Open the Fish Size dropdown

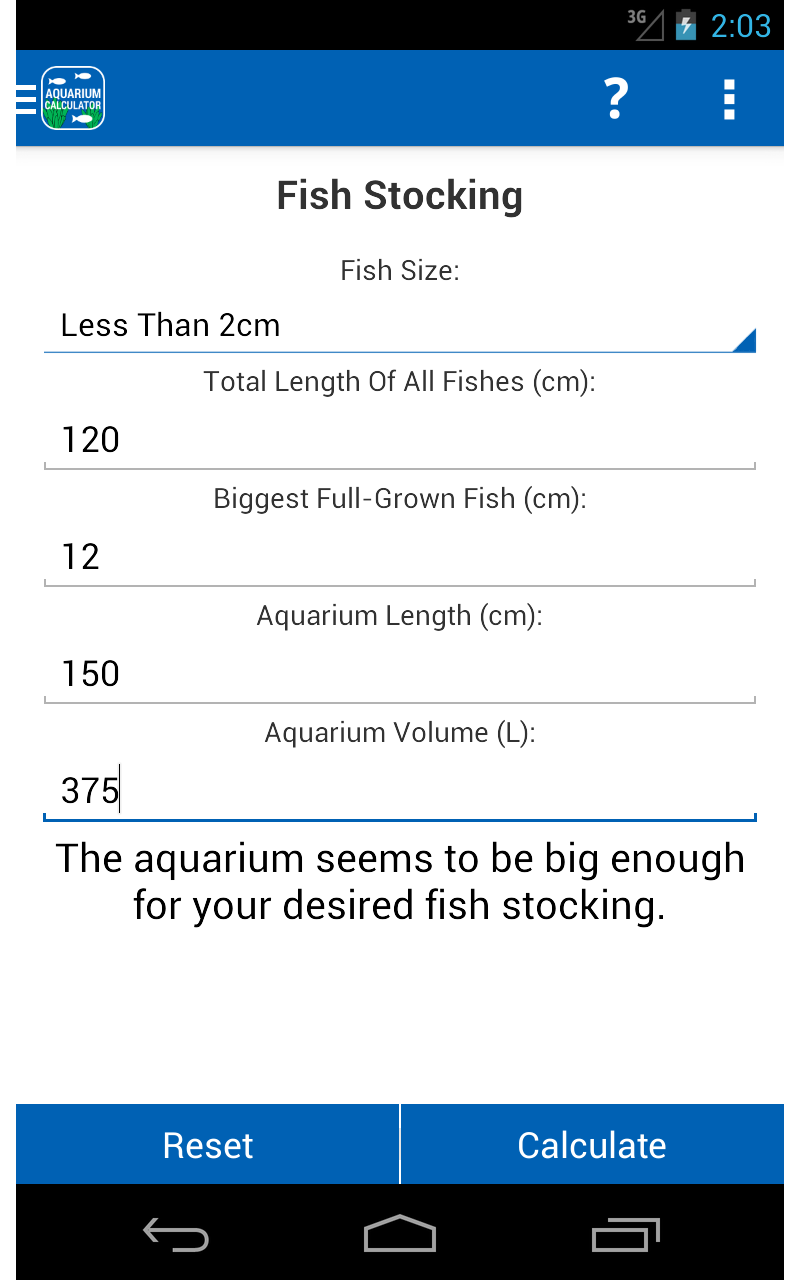click(x=400, y=325)
